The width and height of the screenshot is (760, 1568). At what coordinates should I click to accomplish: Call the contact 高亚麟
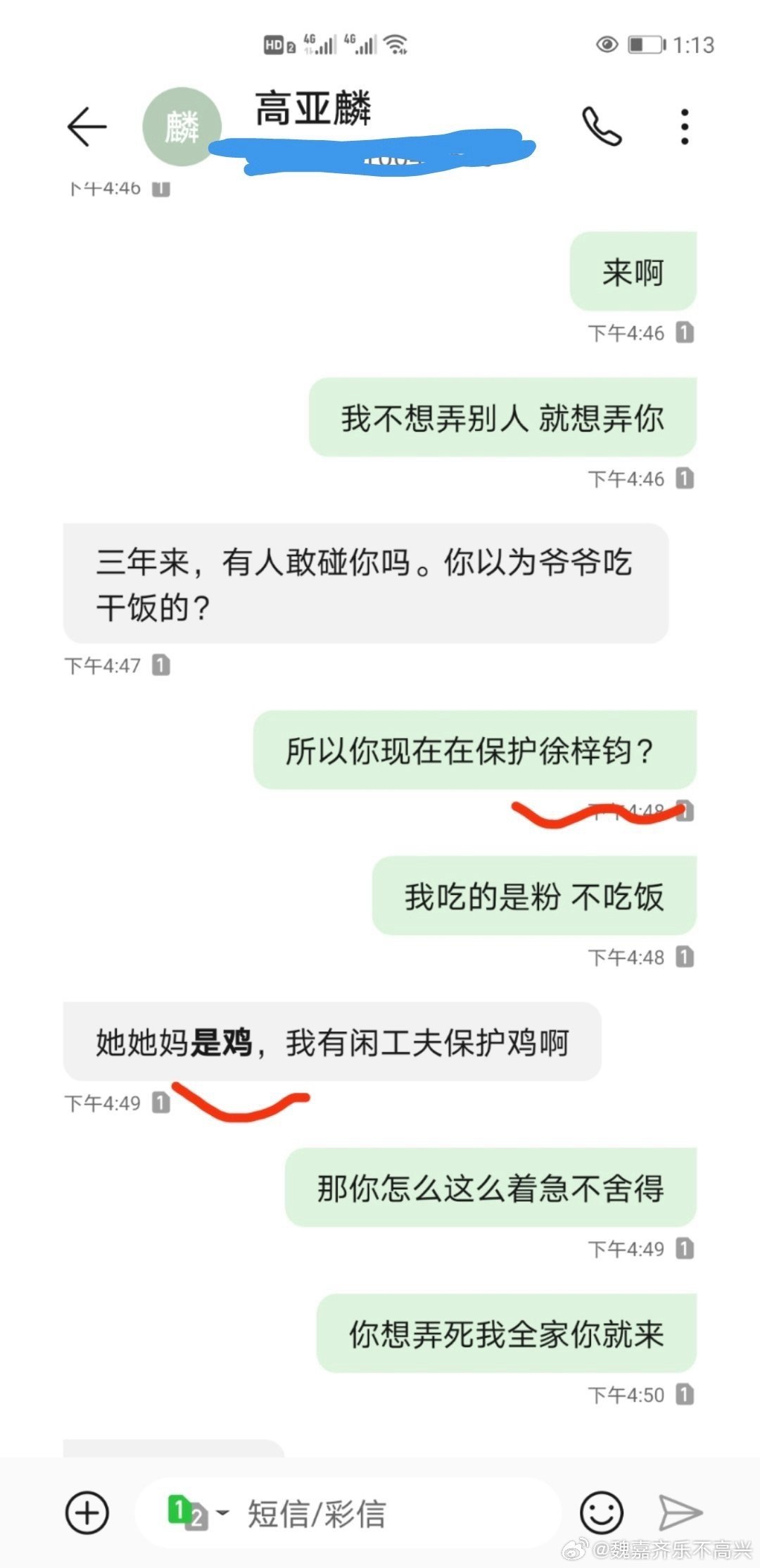pos(602,127)
